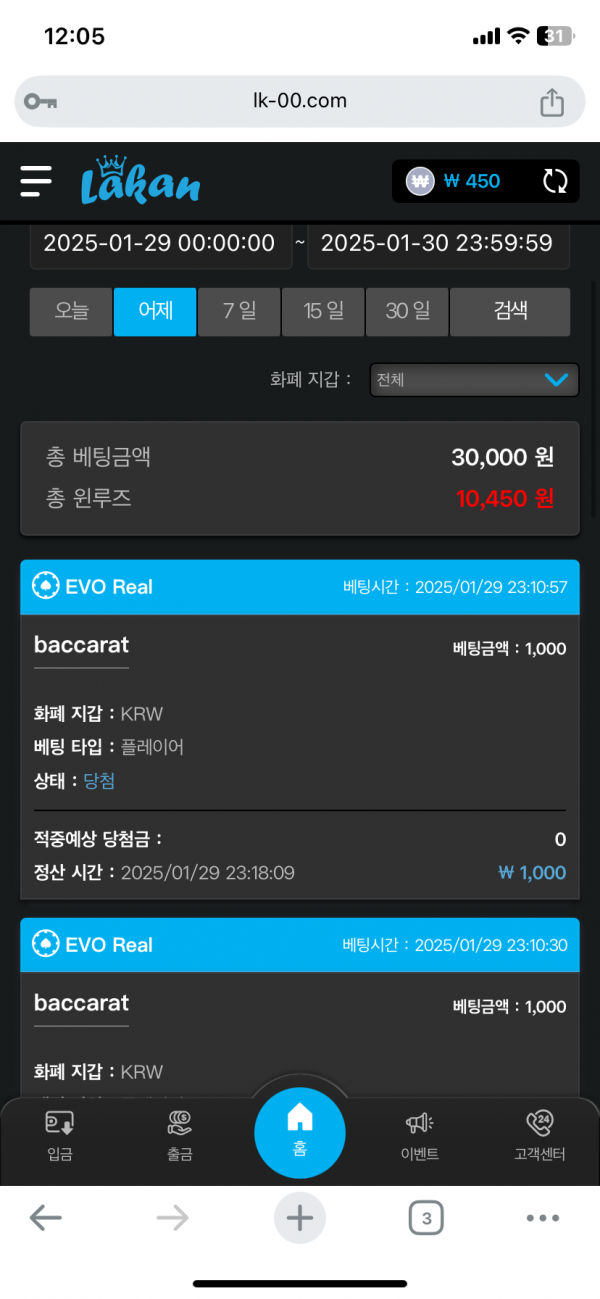Filter by 15 일

tap(323, 311)
